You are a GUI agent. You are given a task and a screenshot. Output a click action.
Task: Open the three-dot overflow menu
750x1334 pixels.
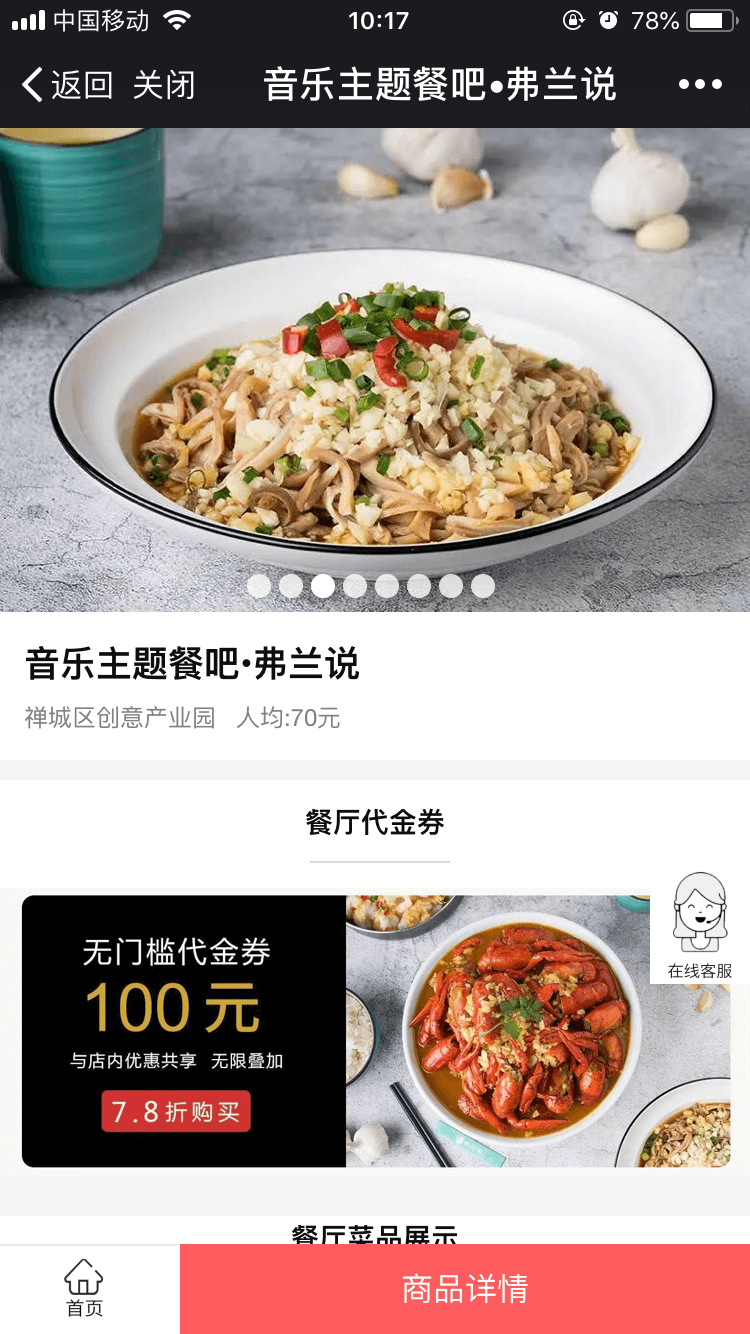click(700, 85)
